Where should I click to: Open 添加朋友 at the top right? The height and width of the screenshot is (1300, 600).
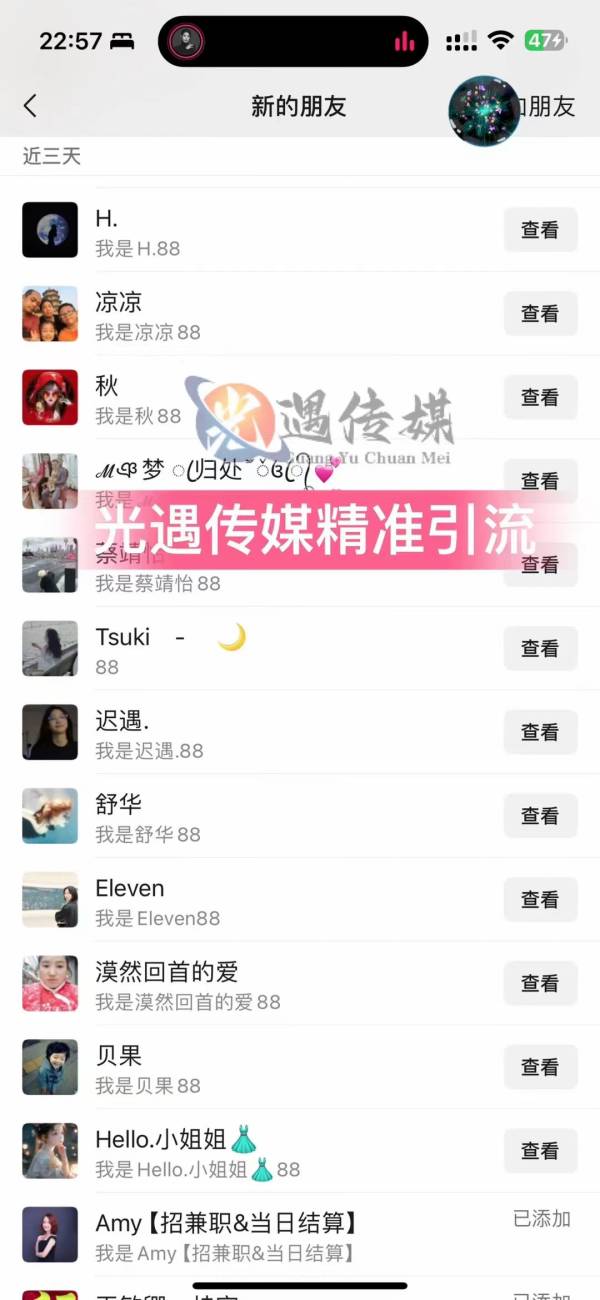[545, 106]
